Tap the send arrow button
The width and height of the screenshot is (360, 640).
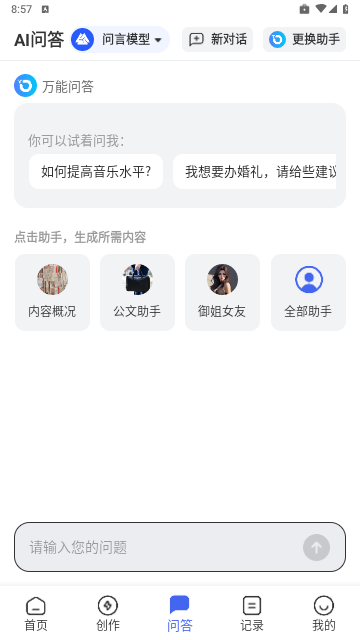click(316, 547)
